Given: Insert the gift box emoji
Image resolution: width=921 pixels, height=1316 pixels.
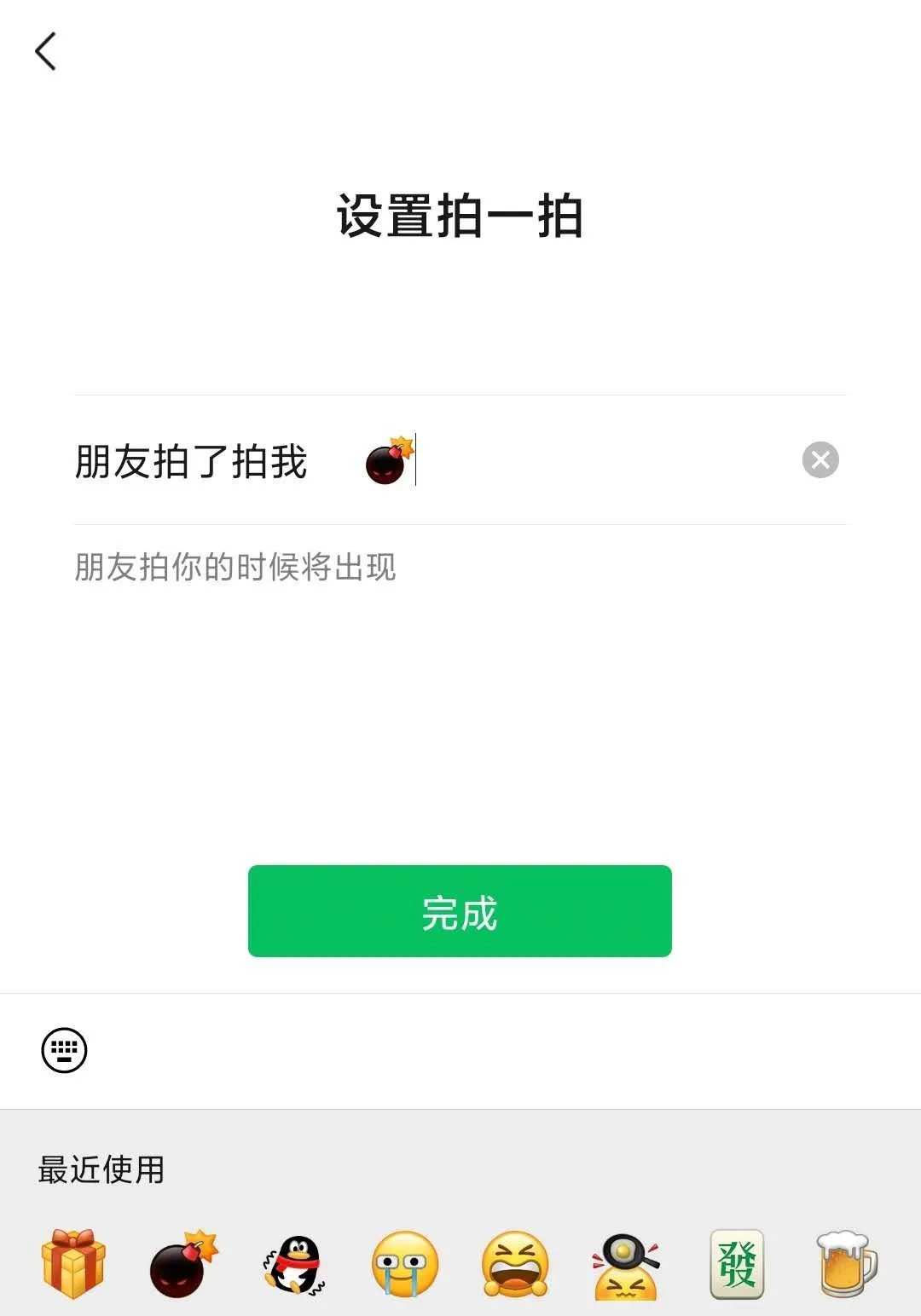Looking at the screenshot, I should [73, 1263].
